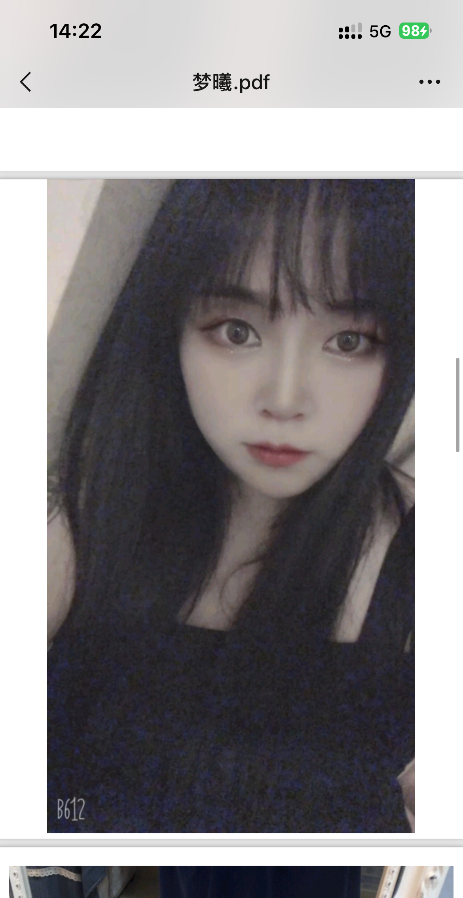The width and height of the screenshot is (463, 898).
Task: Go back from the PDF viewer
Action: pos(25,82)
